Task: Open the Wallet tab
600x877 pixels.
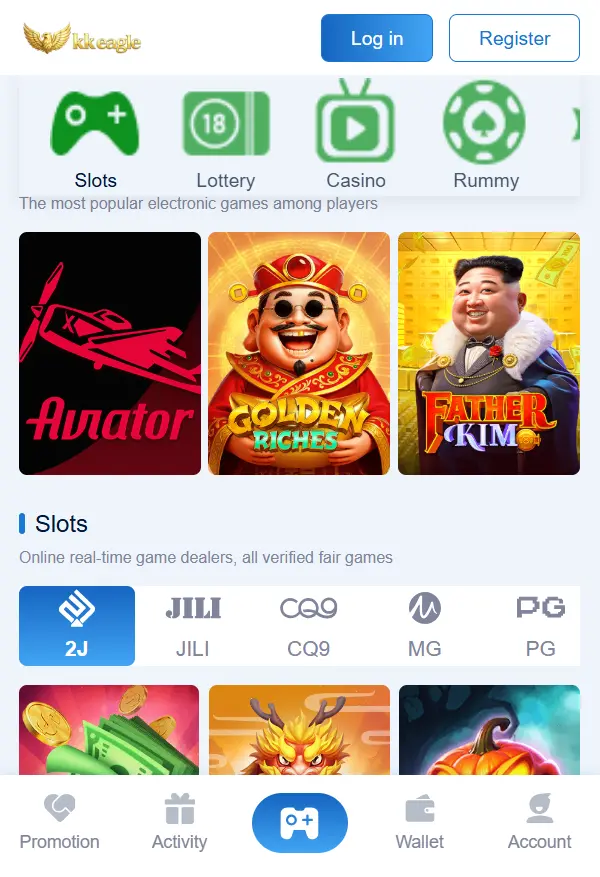Action: click(x=419, y=822)
